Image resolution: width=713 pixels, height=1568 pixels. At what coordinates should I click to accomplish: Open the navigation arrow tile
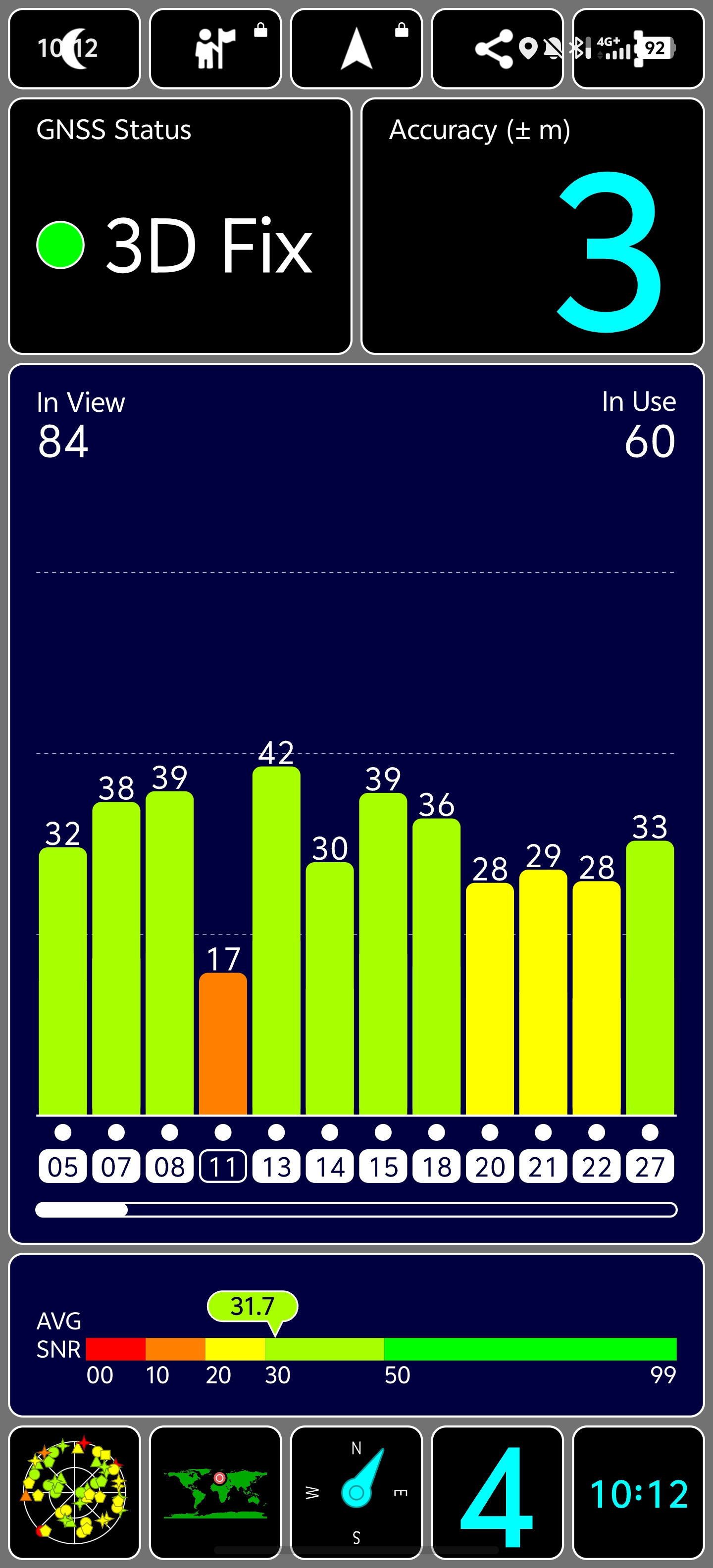coord(356,49)
